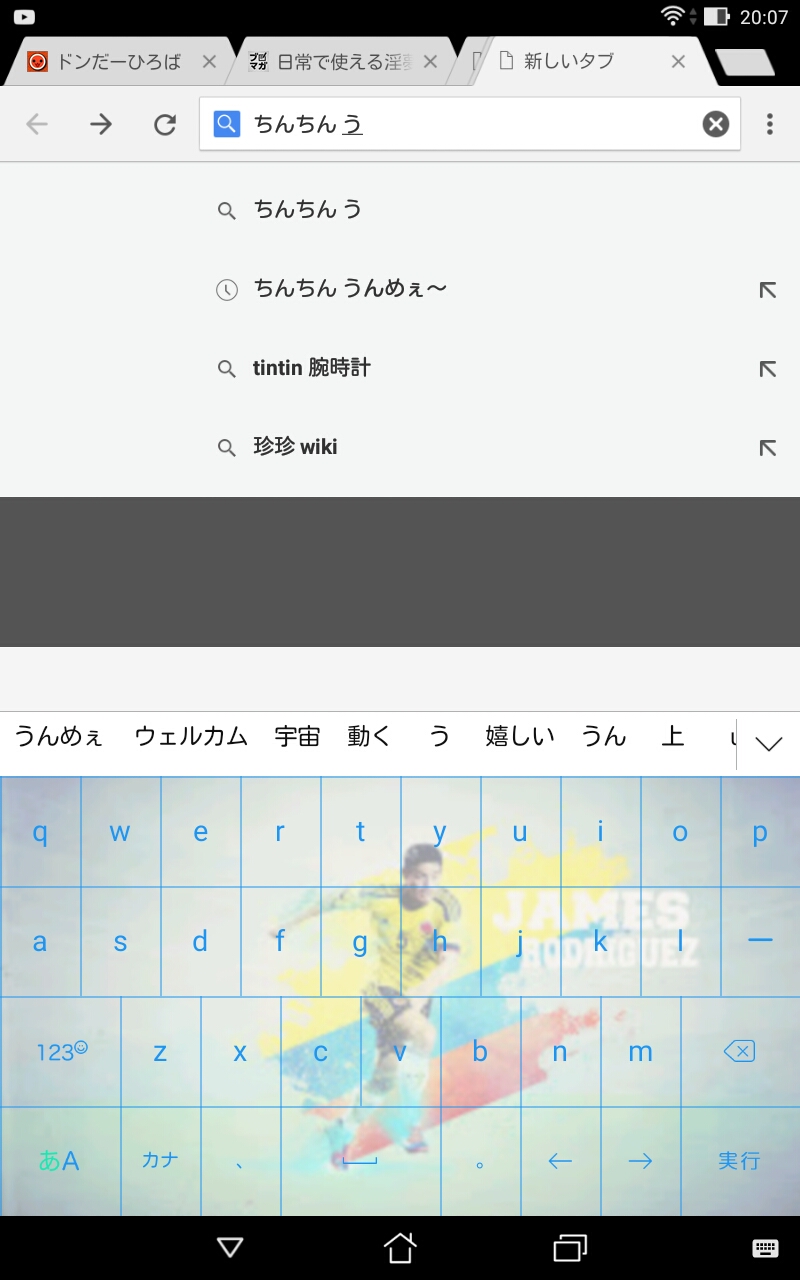Open a new browser tab
The height and width of the screenshot is (1280, 800).
tap(745, 62)
